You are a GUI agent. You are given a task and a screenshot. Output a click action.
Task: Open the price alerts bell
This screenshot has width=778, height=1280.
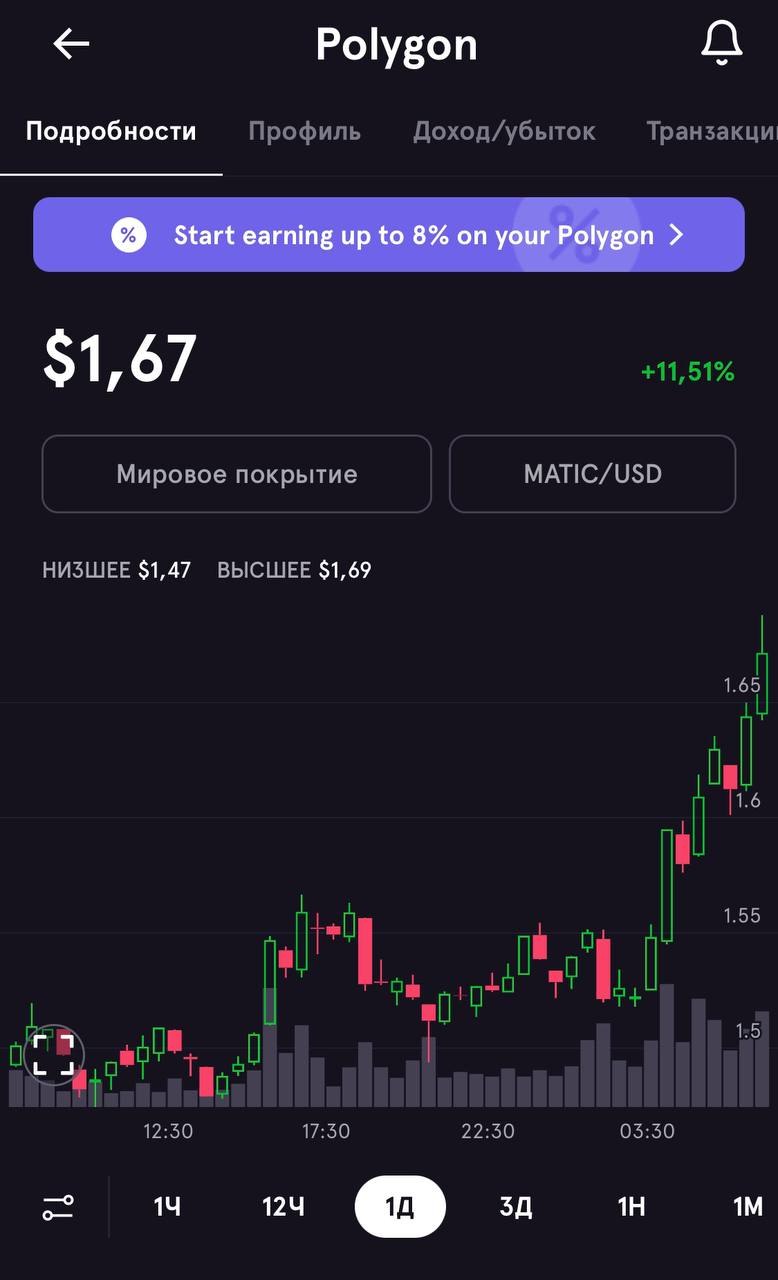pyautogui.click(x=721, y=43)
